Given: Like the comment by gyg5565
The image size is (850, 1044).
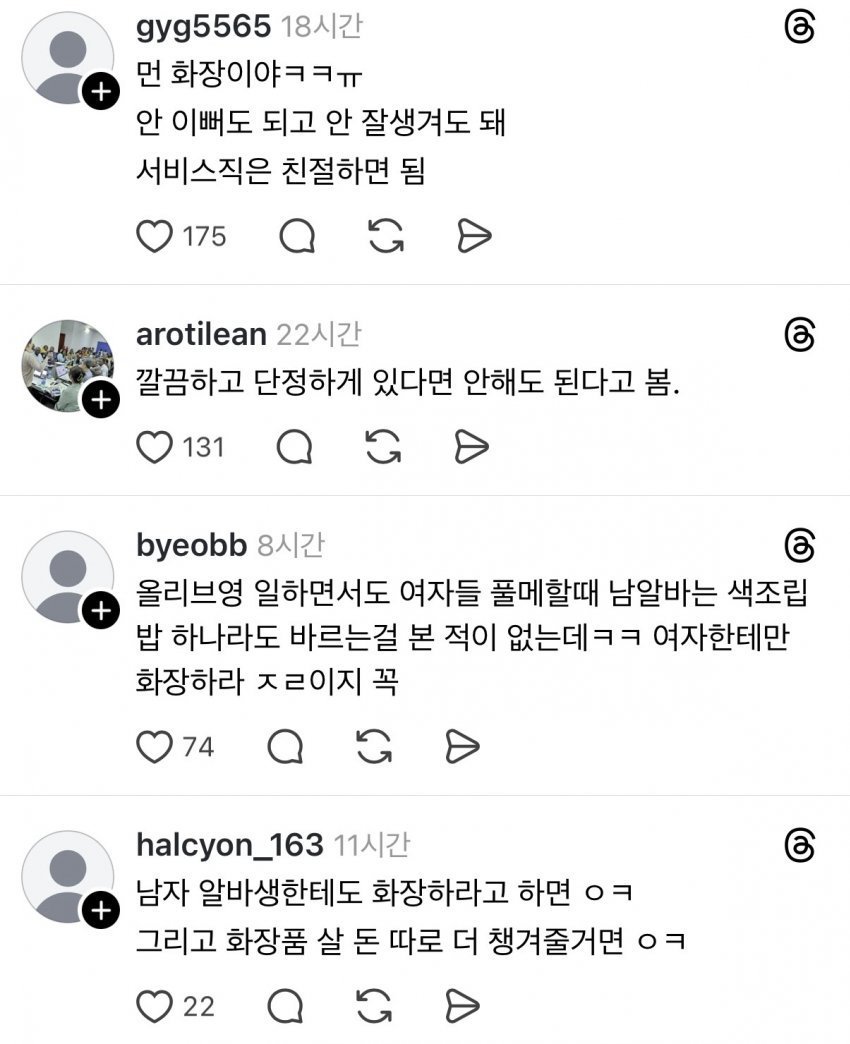Looking at the screenshot, I should [154, 237].
